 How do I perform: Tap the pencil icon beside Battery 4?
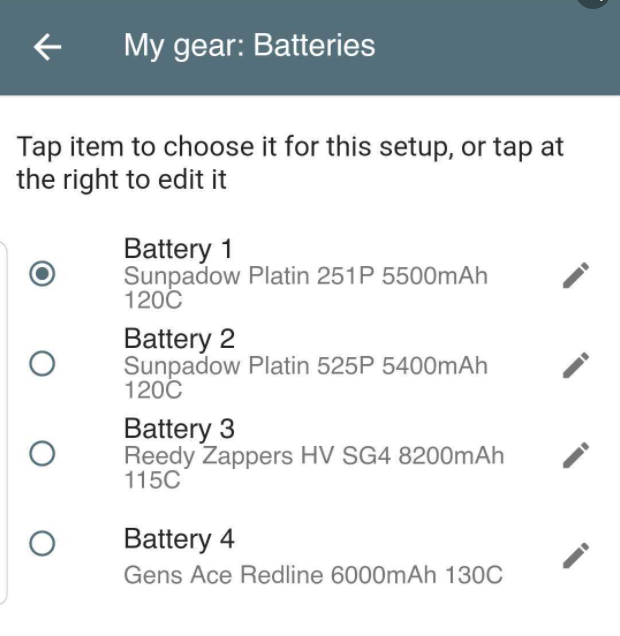576,553
